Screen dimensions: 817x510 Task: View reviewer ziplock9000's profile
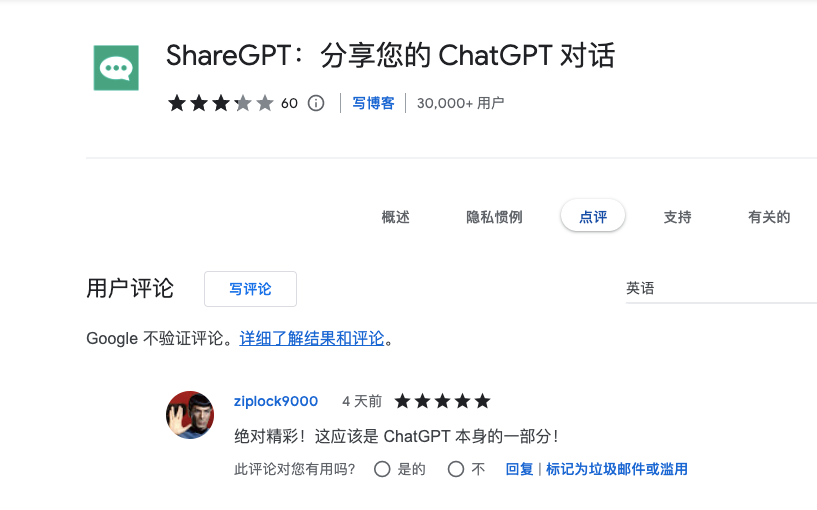tap(275, 401)
